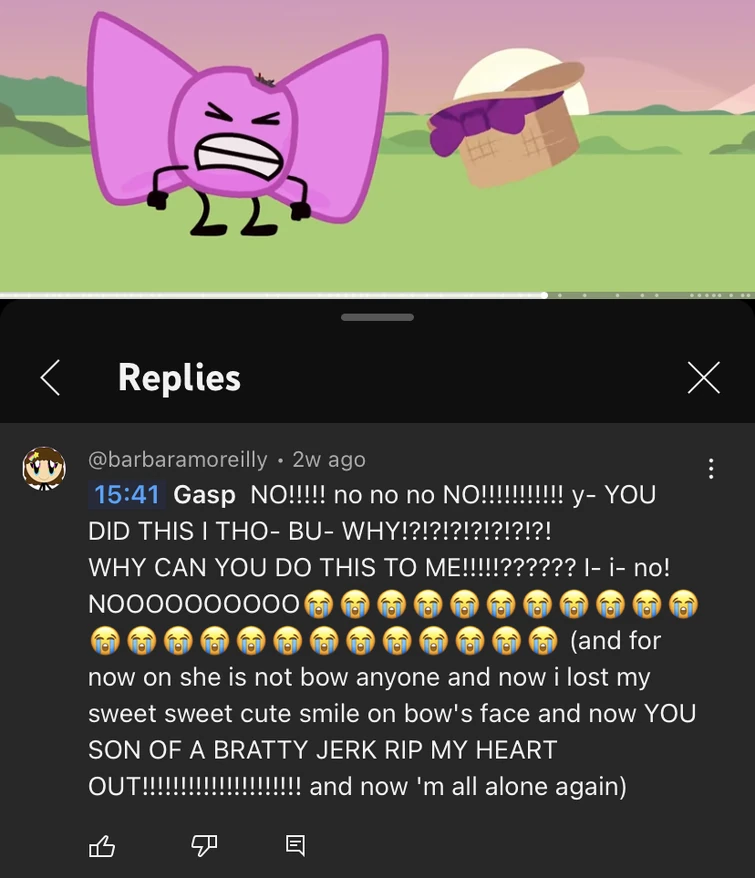755x878 pixels.
Task: Go back from the Replies panel
Action: pos(50,377)
